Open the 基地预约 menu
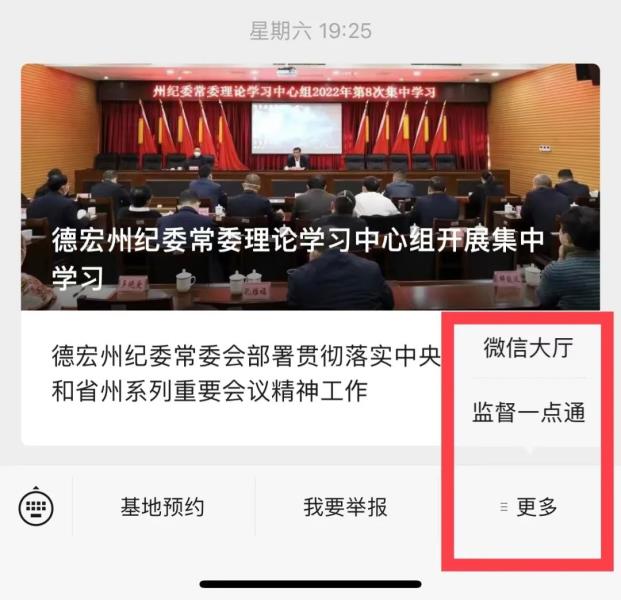This screenshot has height=600, width=621. tap(163, 507)
